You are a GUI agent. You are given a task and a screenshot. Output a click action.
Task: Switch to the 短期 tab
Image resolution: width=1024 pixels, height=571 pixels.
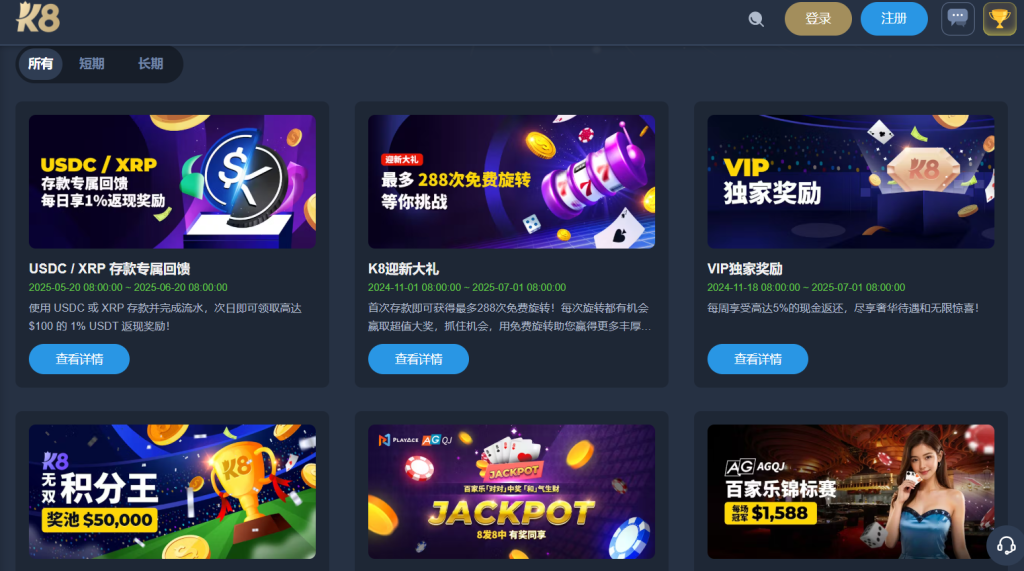point(92,64)
